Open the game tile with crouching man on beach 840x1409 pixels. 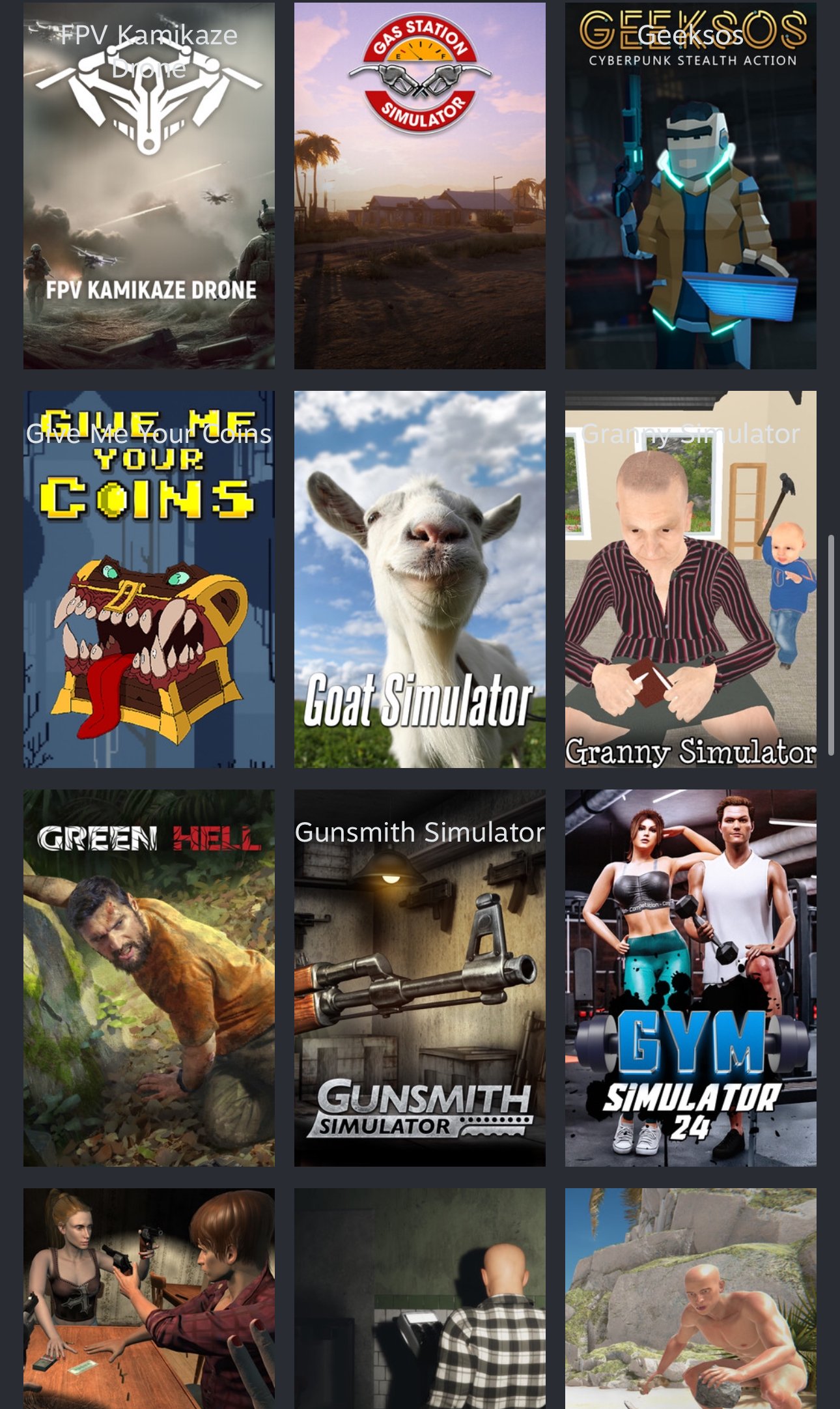coord(690,1300)
